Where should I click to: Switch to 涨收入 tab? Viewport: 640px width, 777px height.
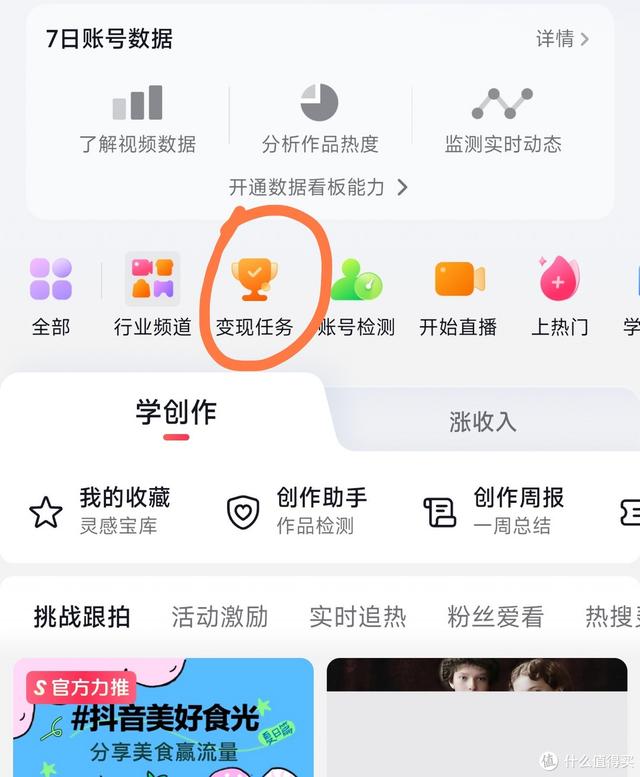tap(483, 422)
